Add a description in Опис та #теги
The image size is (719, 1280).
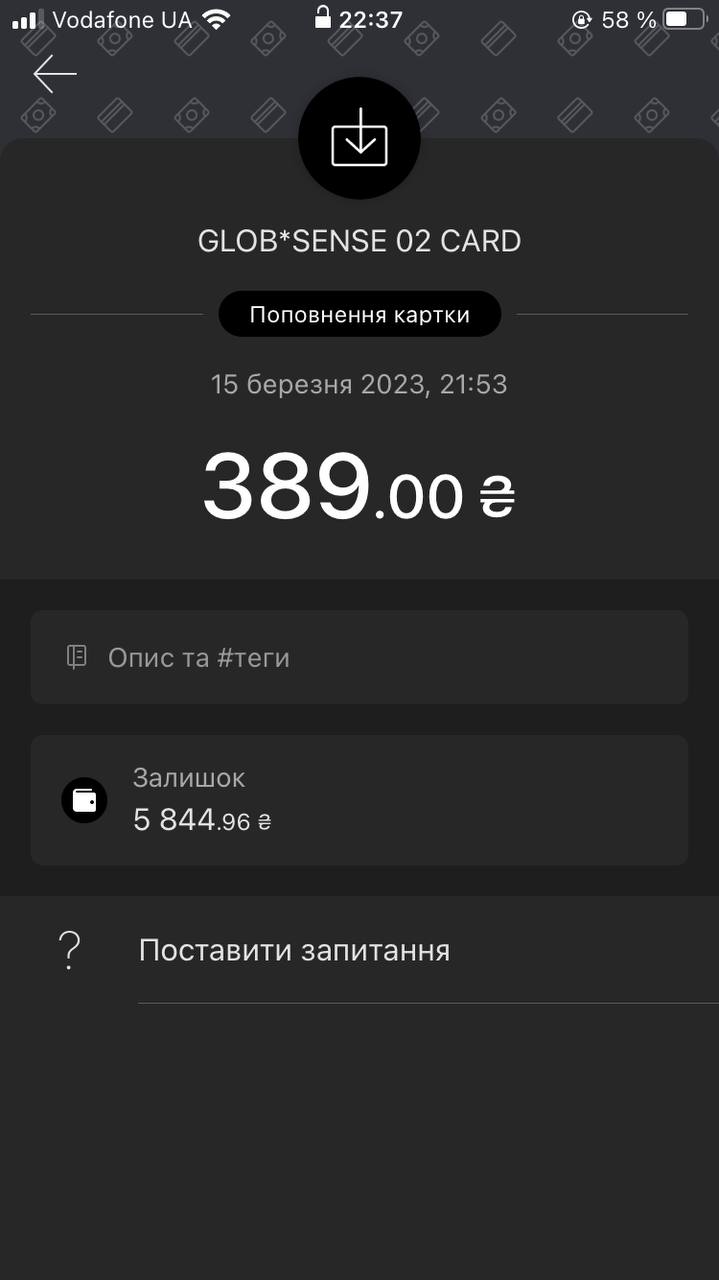[x=358, y=657]
